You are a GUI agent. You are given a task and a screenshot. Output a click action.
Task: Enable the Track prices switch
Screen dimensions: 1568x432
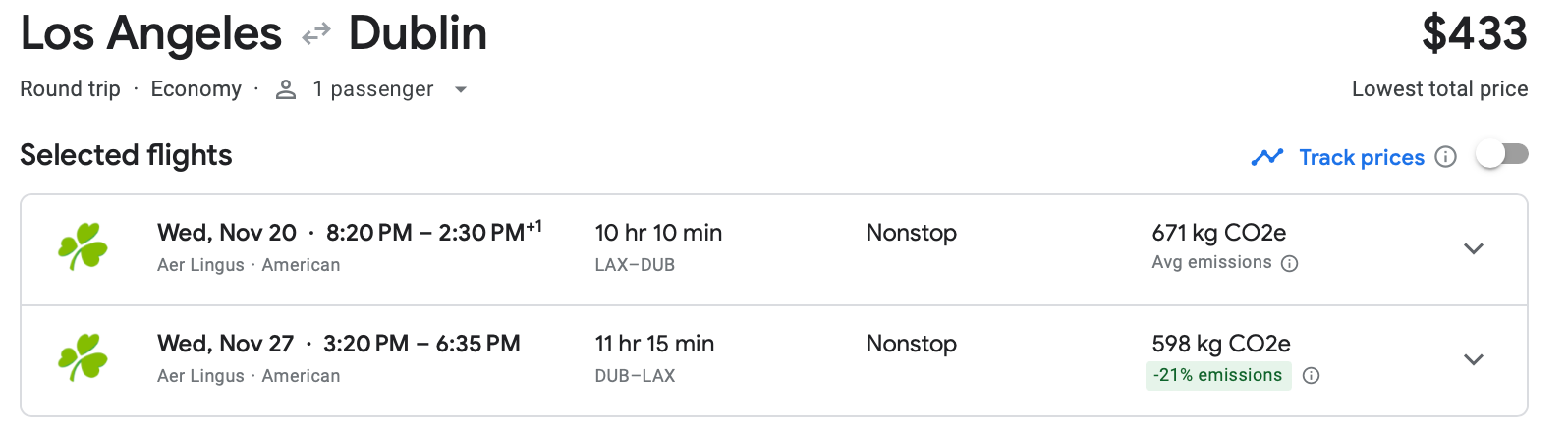[x=1501, y=155]
